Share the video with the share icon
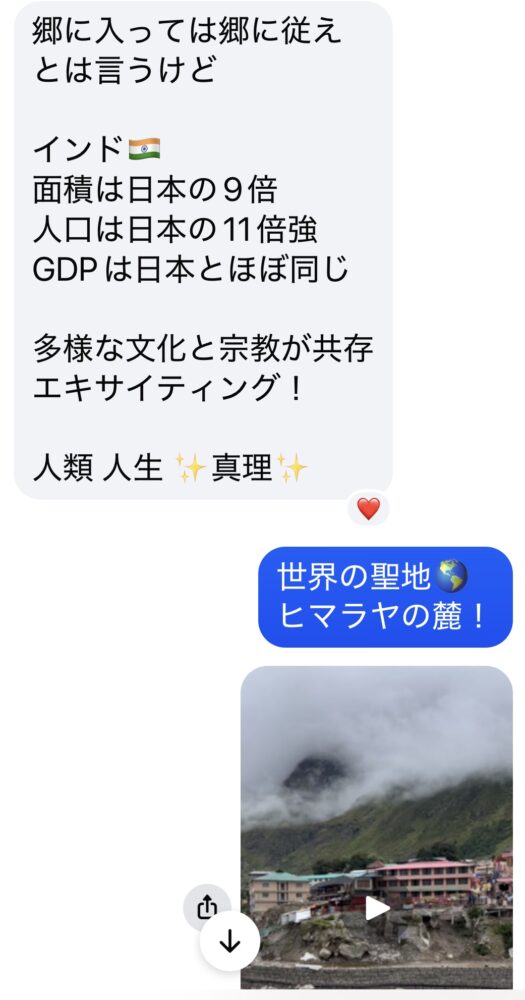The width and height of the screenshot is (525, 1000). (x=207, y=906)
